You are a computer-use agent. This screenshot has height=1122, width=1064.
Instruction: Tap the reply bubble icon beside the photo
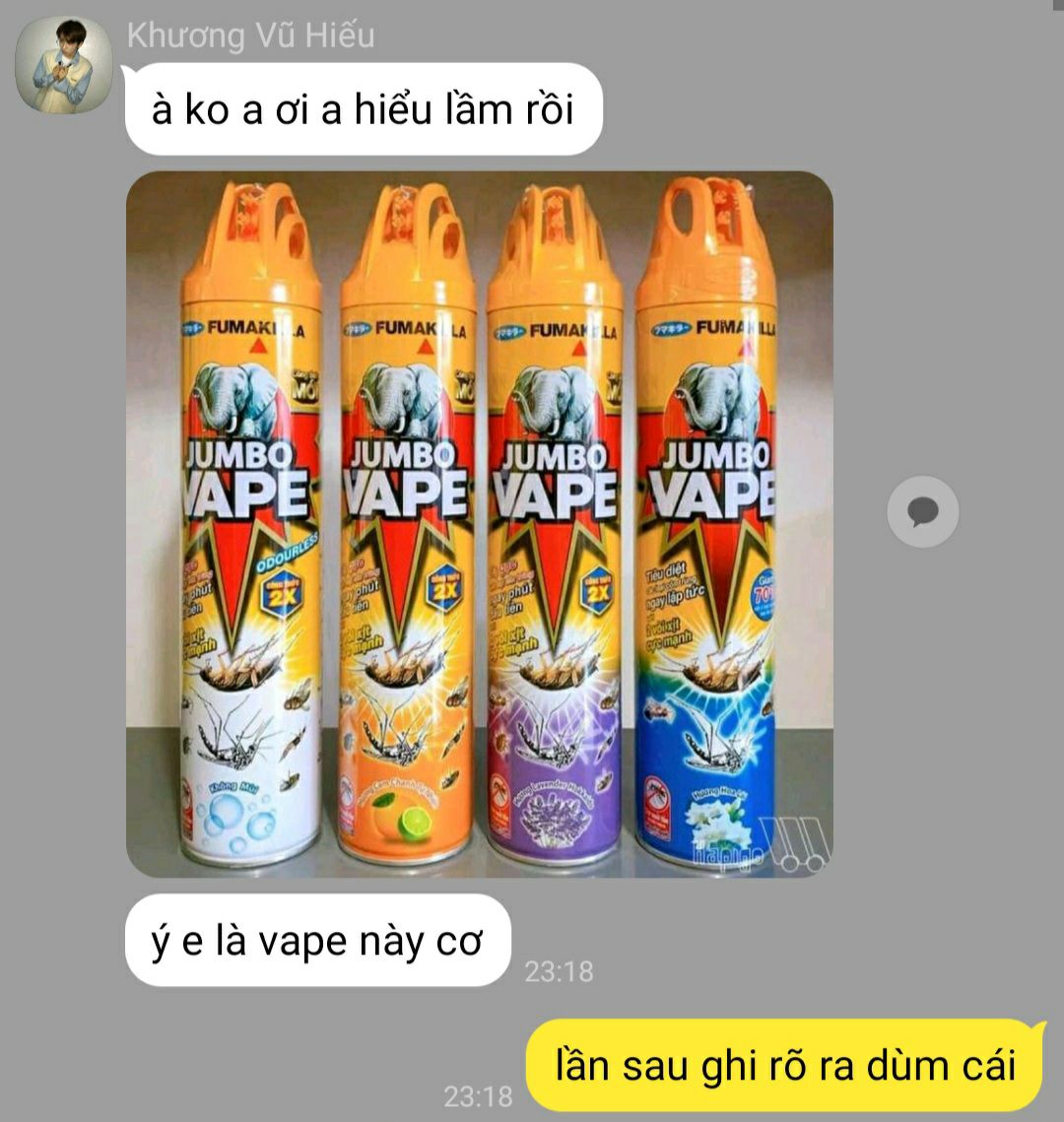pyautogui.click(x=922, y=511)
